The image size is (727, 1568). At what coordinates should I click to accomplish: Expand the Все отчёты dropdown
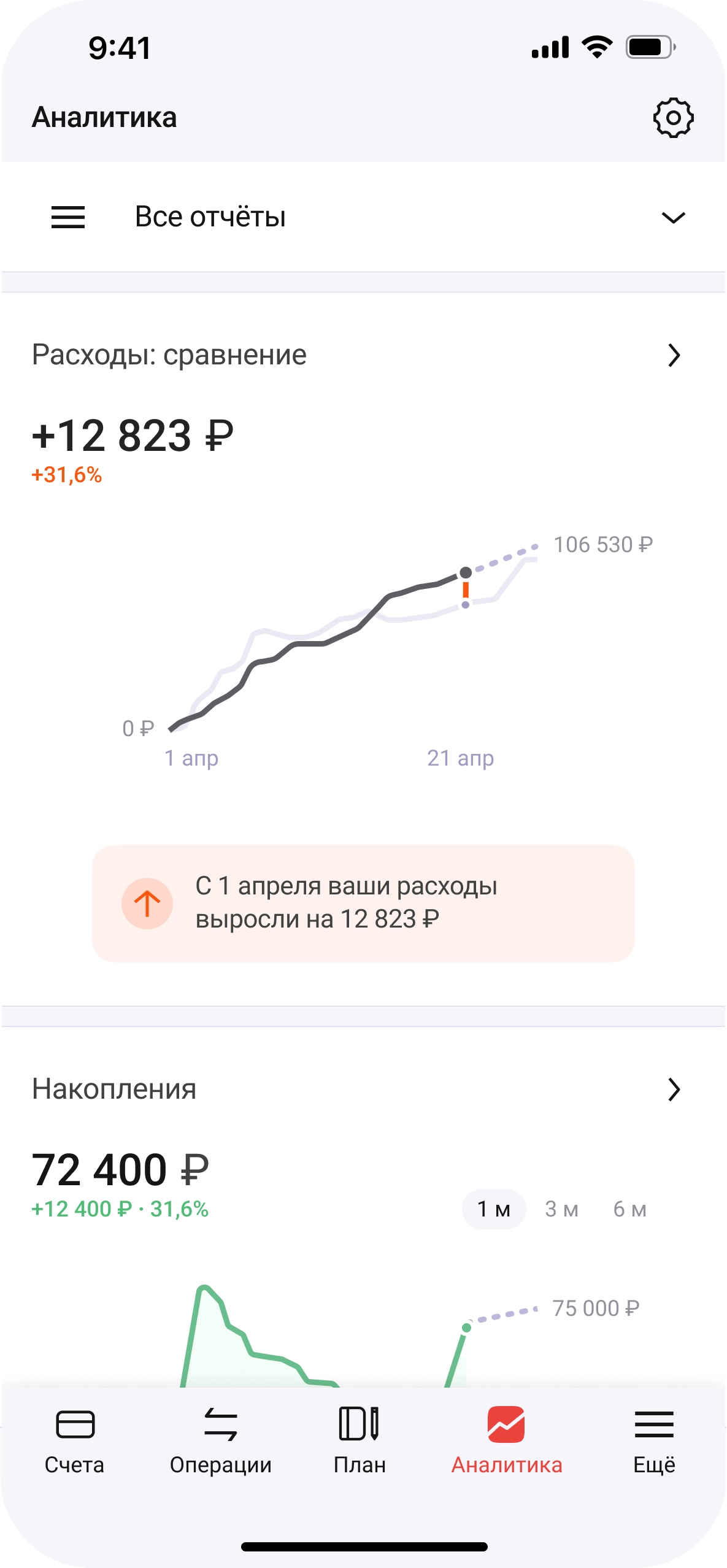pos(674,218)
